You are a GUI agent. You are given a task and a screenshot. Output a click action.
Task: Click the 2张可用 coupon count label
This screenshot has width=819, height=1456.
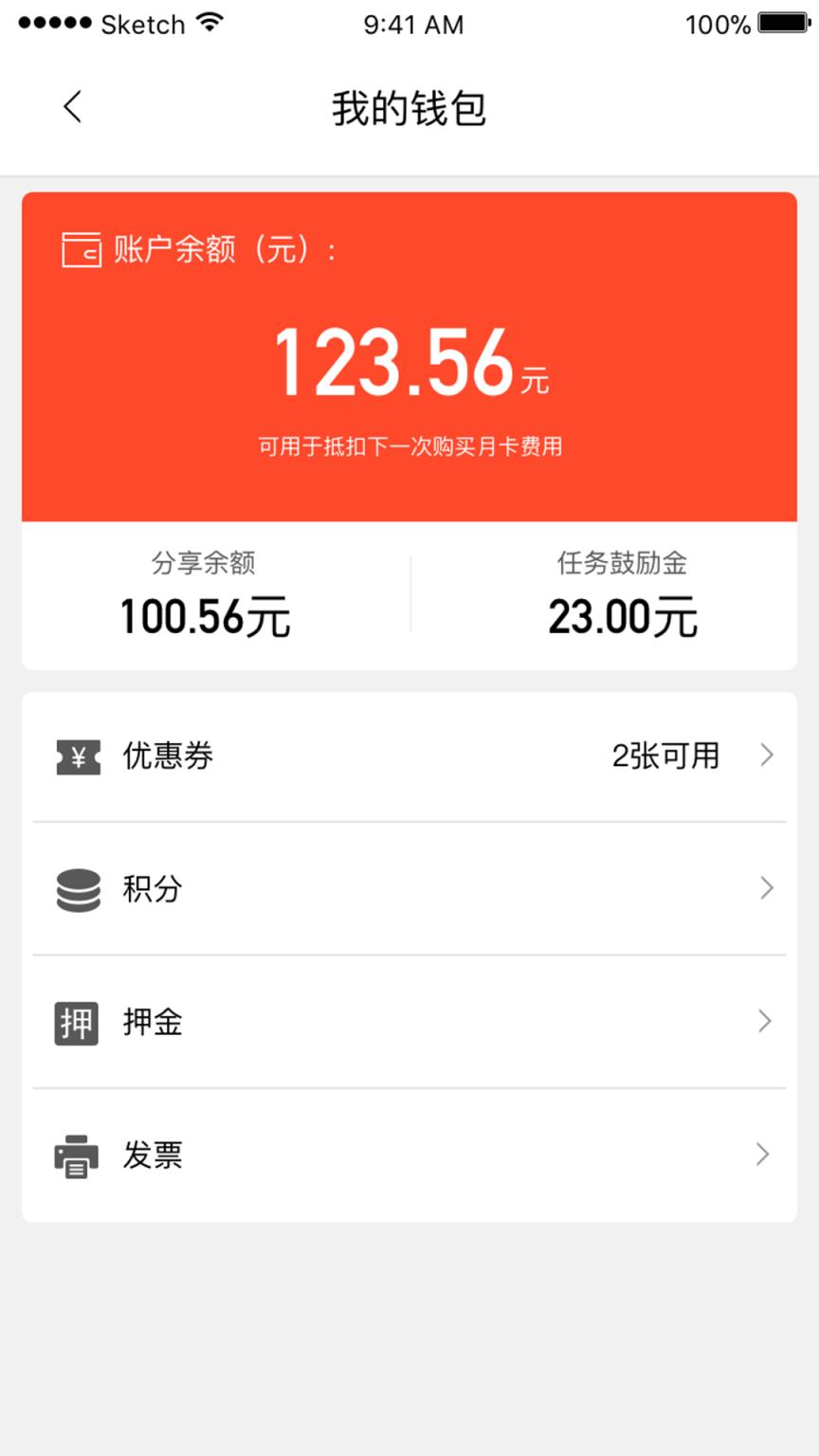(666, 755)
